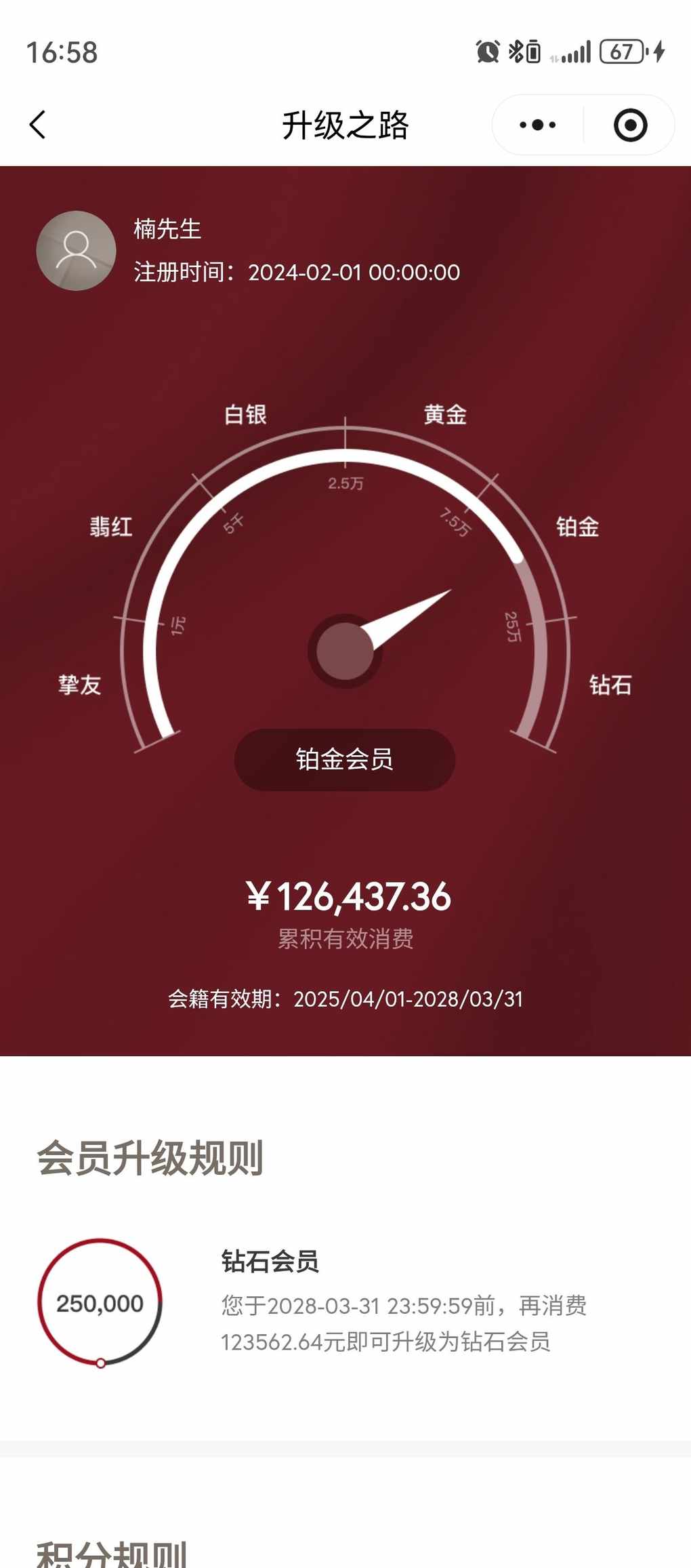Viewport: 691px width, 1568px height.
Task: Tap the 楠先生 profile avatar
Action: tap(76, 251)
